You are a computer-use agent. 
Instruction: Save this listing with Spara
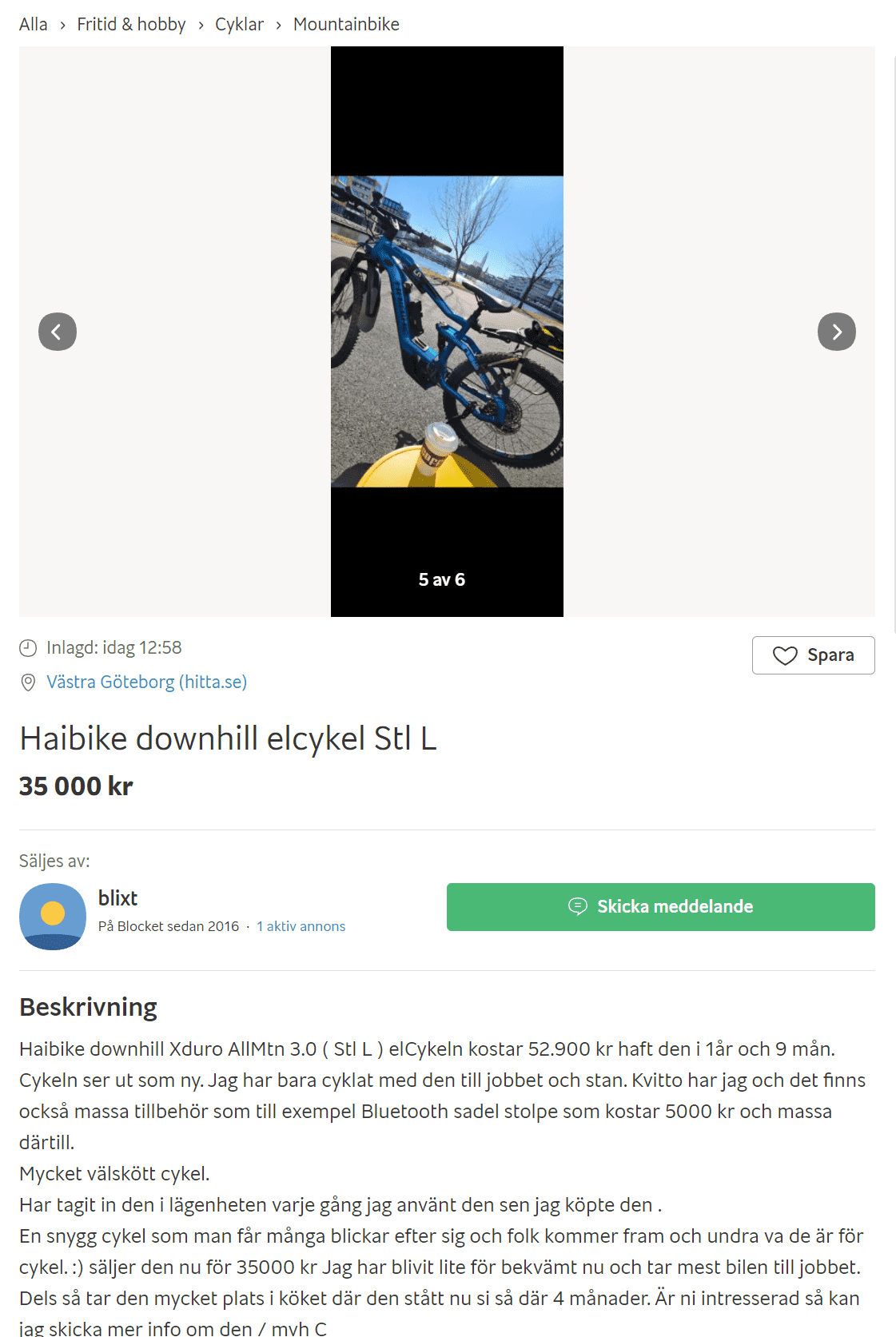pyautogui.click(x=813, y=655)
